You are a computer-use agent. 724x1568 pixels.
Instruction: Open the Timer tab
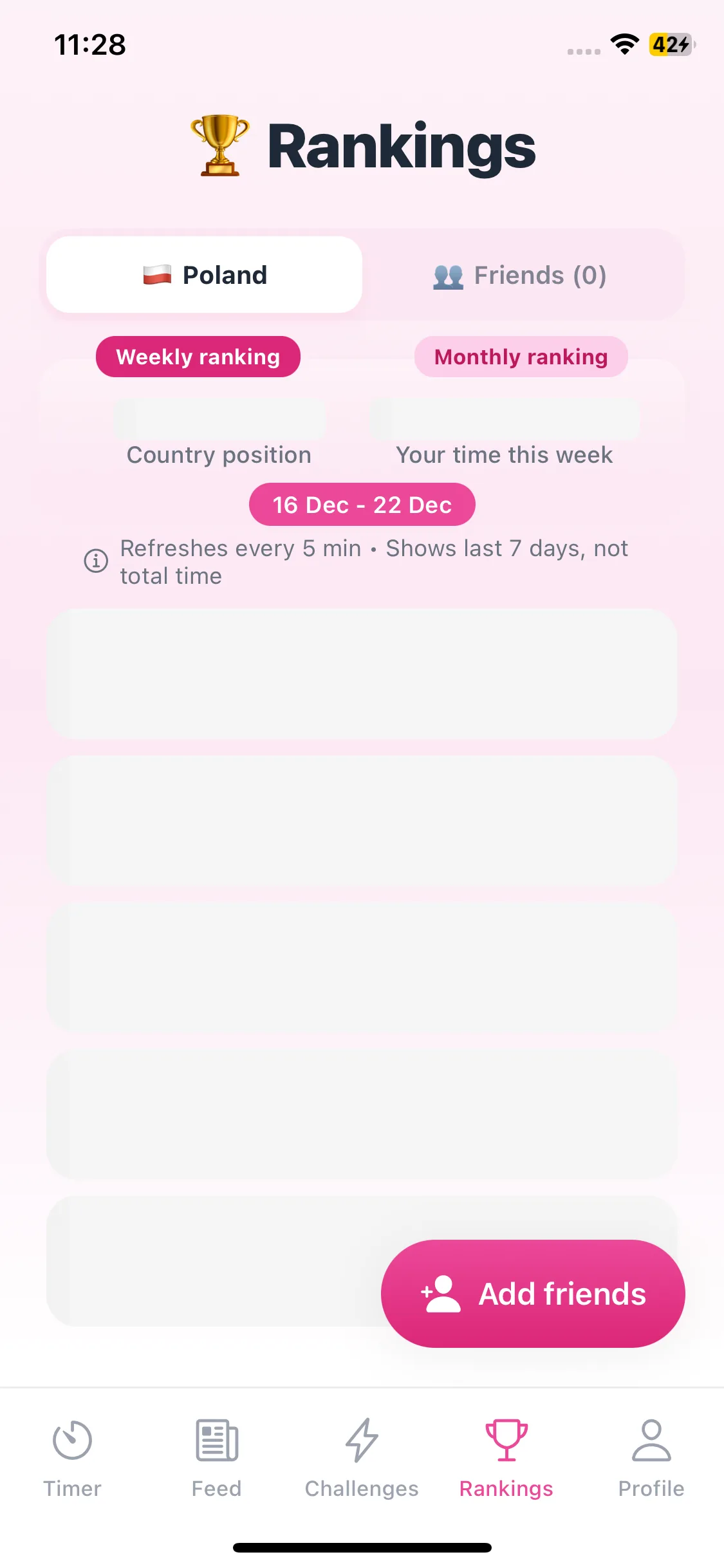coord(72,1457)
